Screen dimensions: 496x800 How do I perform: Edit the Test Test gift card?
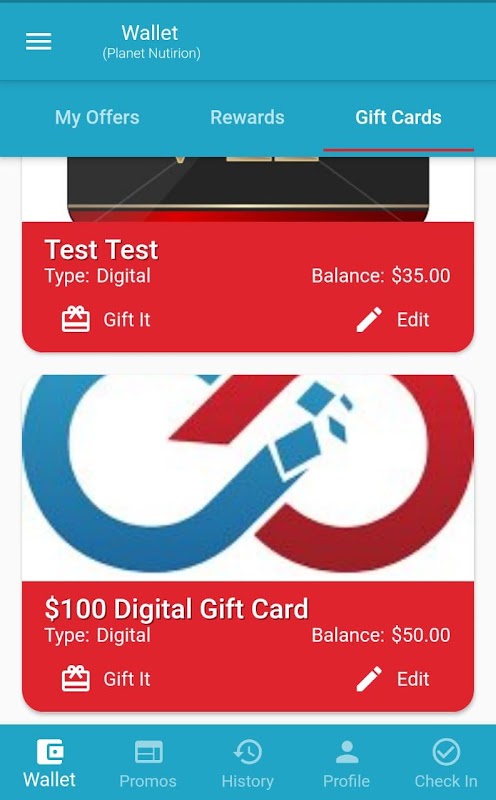point(392,320)
